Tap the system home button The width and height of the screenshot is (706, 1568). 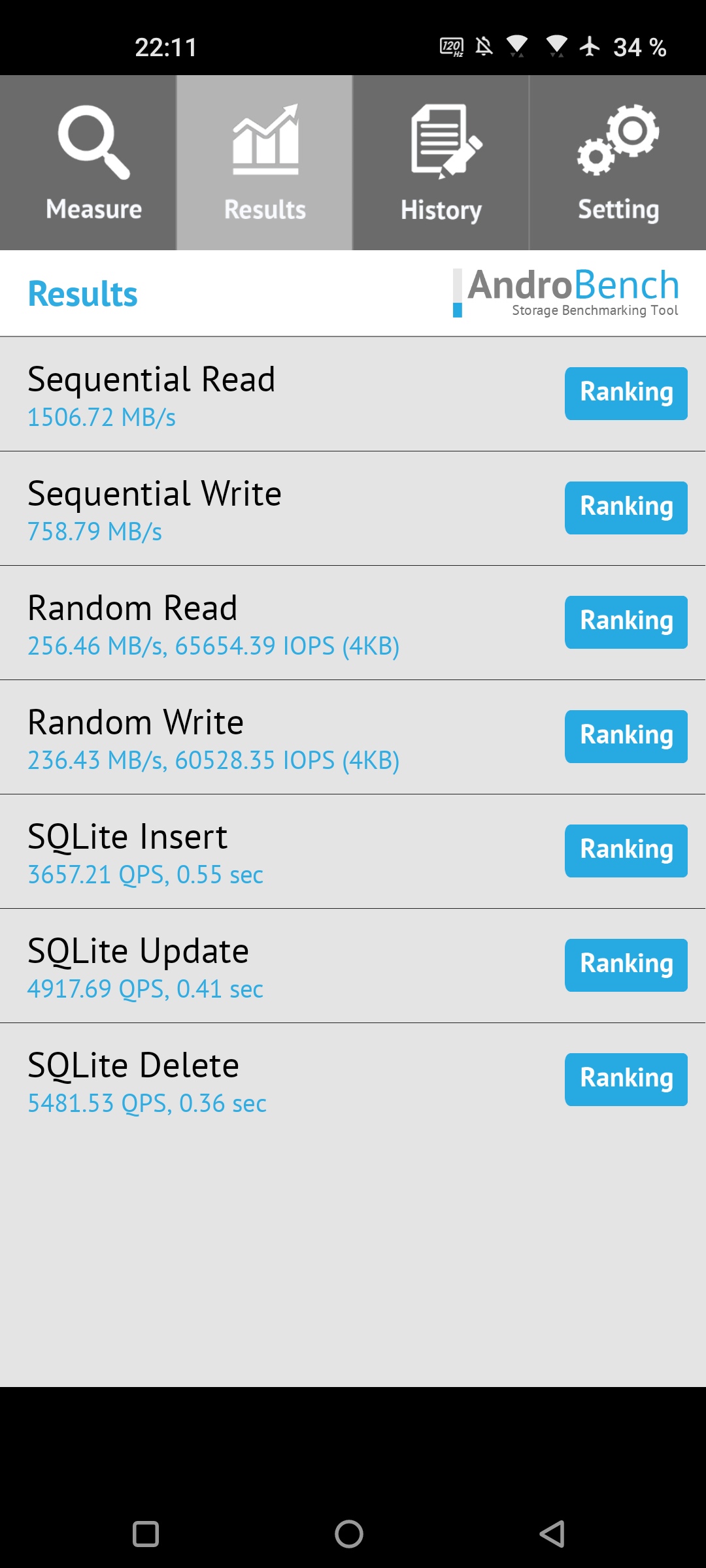(x=349, y=1533)
